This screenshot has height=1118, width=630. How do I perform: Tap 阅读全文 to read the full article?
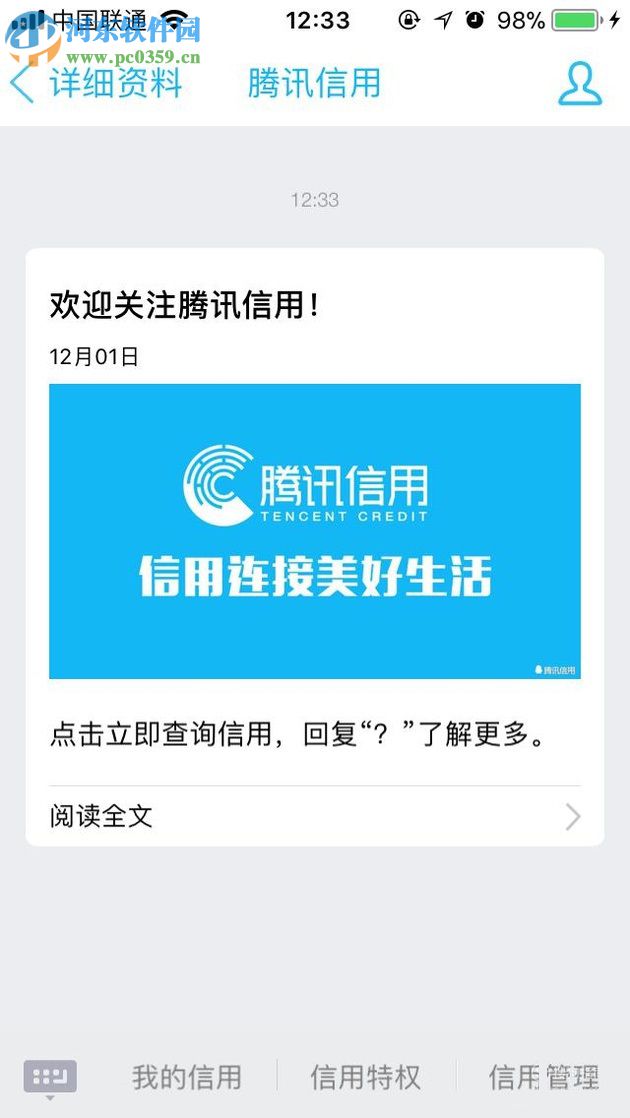tap(314, 816)
